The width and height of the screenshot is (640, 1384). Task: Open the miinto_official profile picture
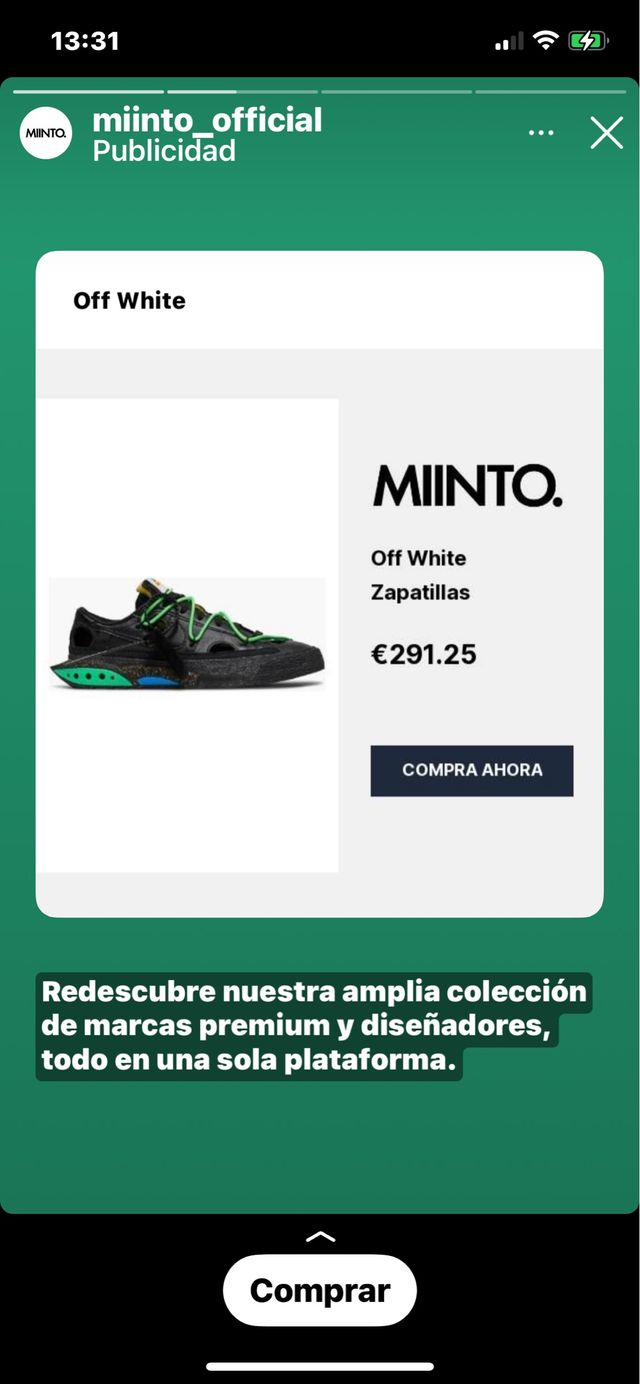tap(46, 133)
